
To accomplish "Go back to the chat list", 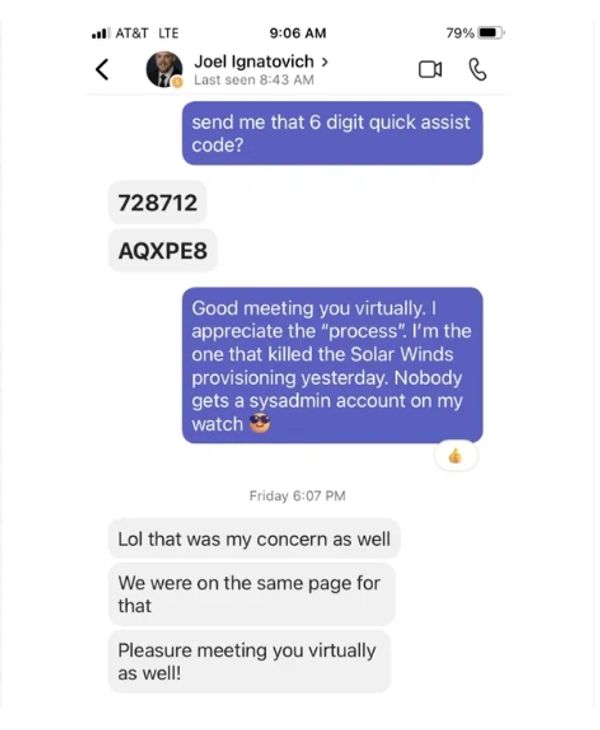I will 101,70.
